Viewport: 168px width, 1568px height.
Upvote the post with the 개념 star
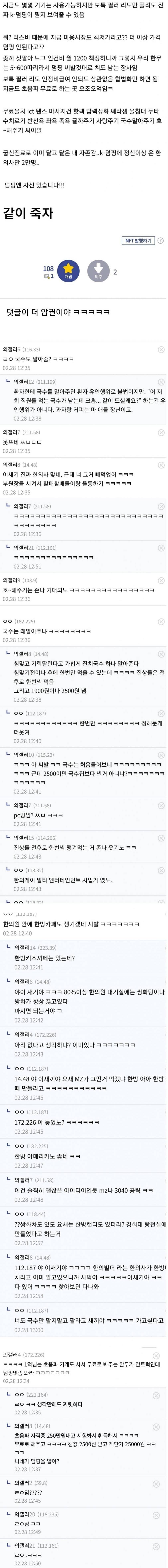pos(69,270)
